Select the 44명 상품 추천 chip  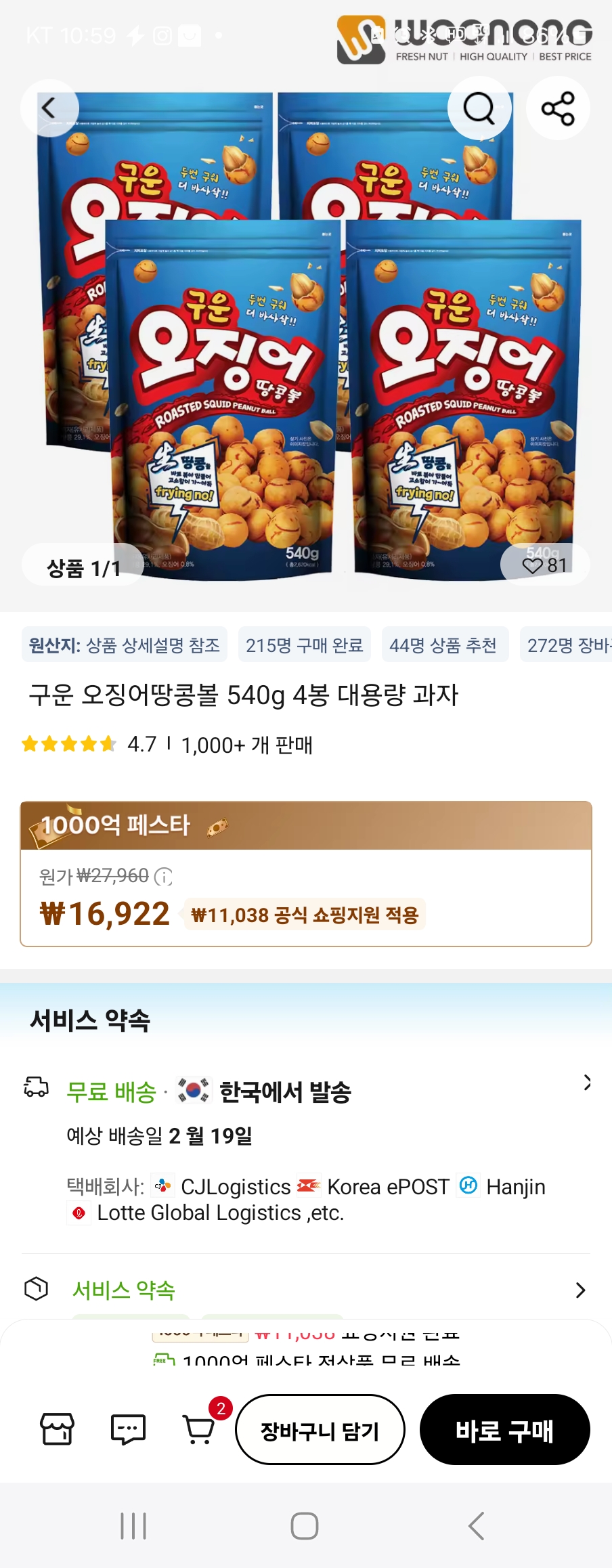click(443, 645)
